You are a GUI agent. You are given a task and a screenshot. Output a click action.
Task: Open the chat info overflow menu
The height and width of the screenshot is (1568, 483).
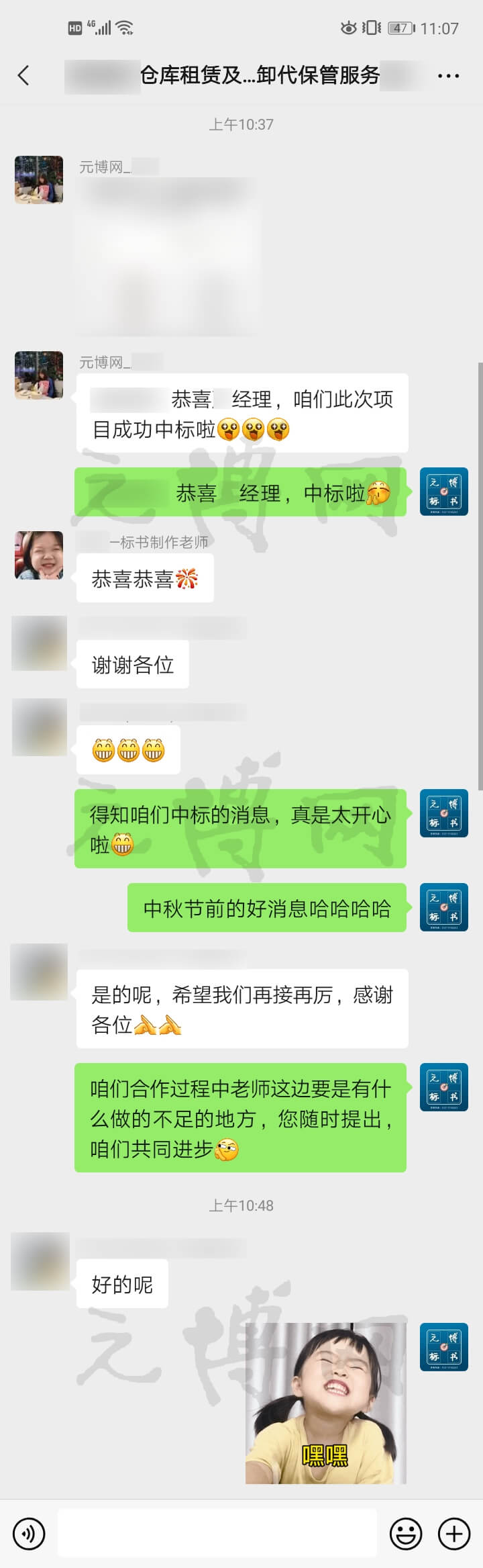[447, 76]
